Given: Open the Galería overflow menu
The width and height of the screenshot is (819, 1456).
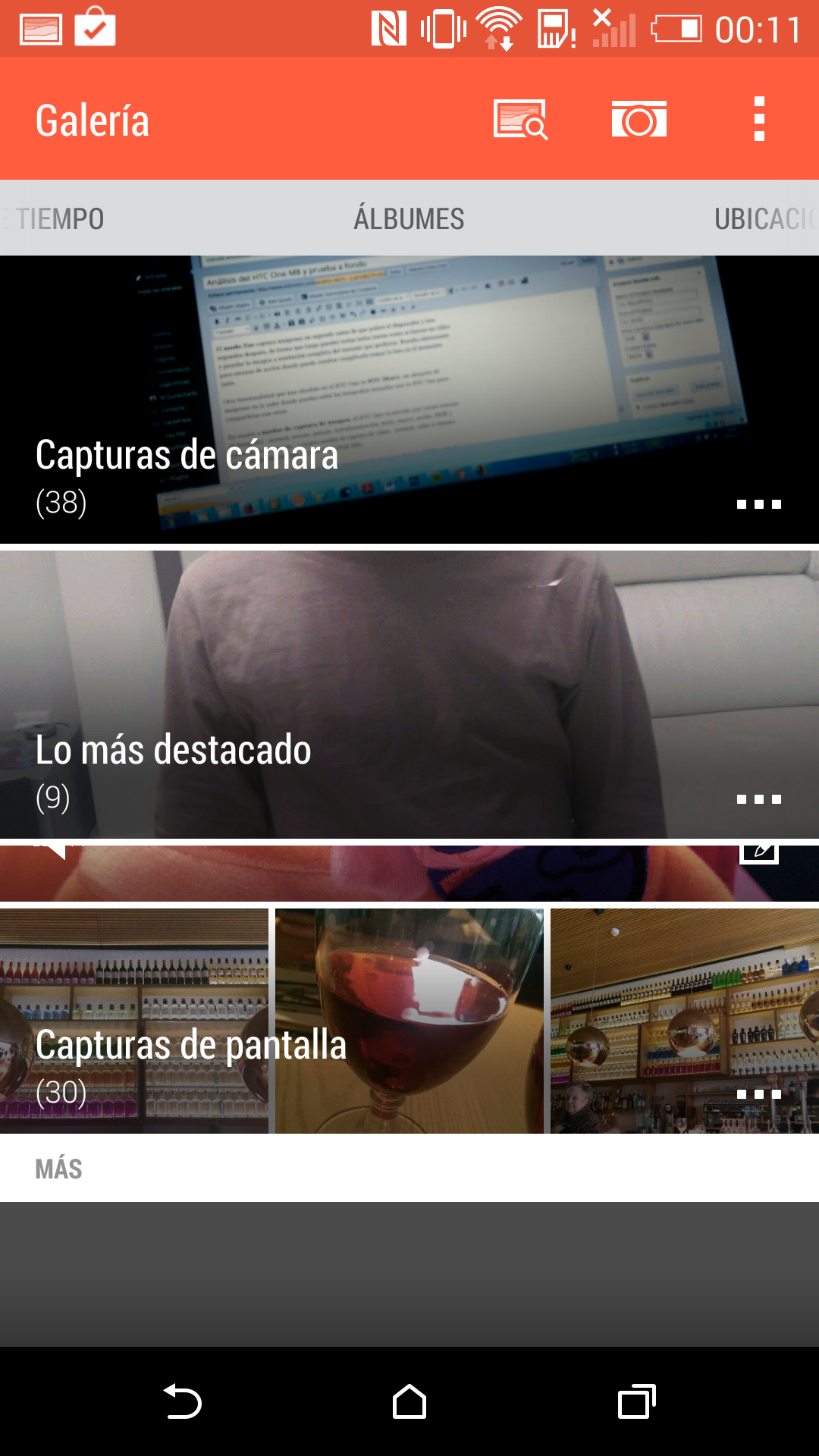Looking at the screenshot, I should tap(759, 120).
